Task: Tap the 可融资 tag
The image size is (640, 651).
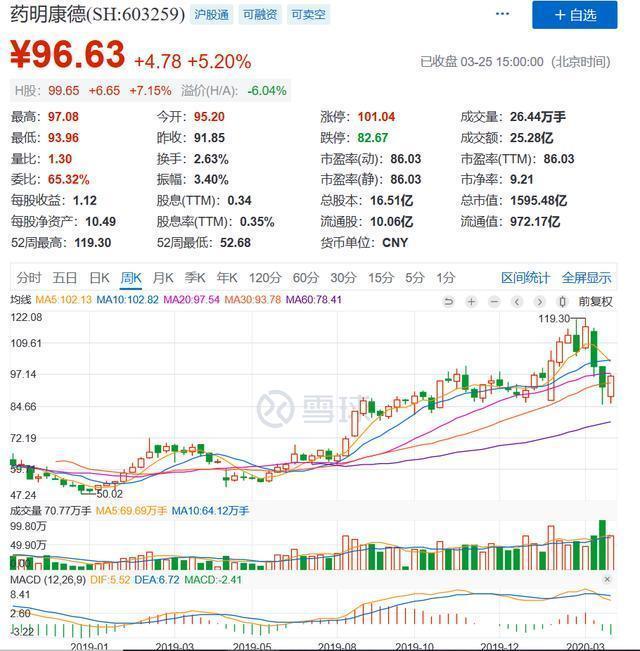Action: click(258, 15)
